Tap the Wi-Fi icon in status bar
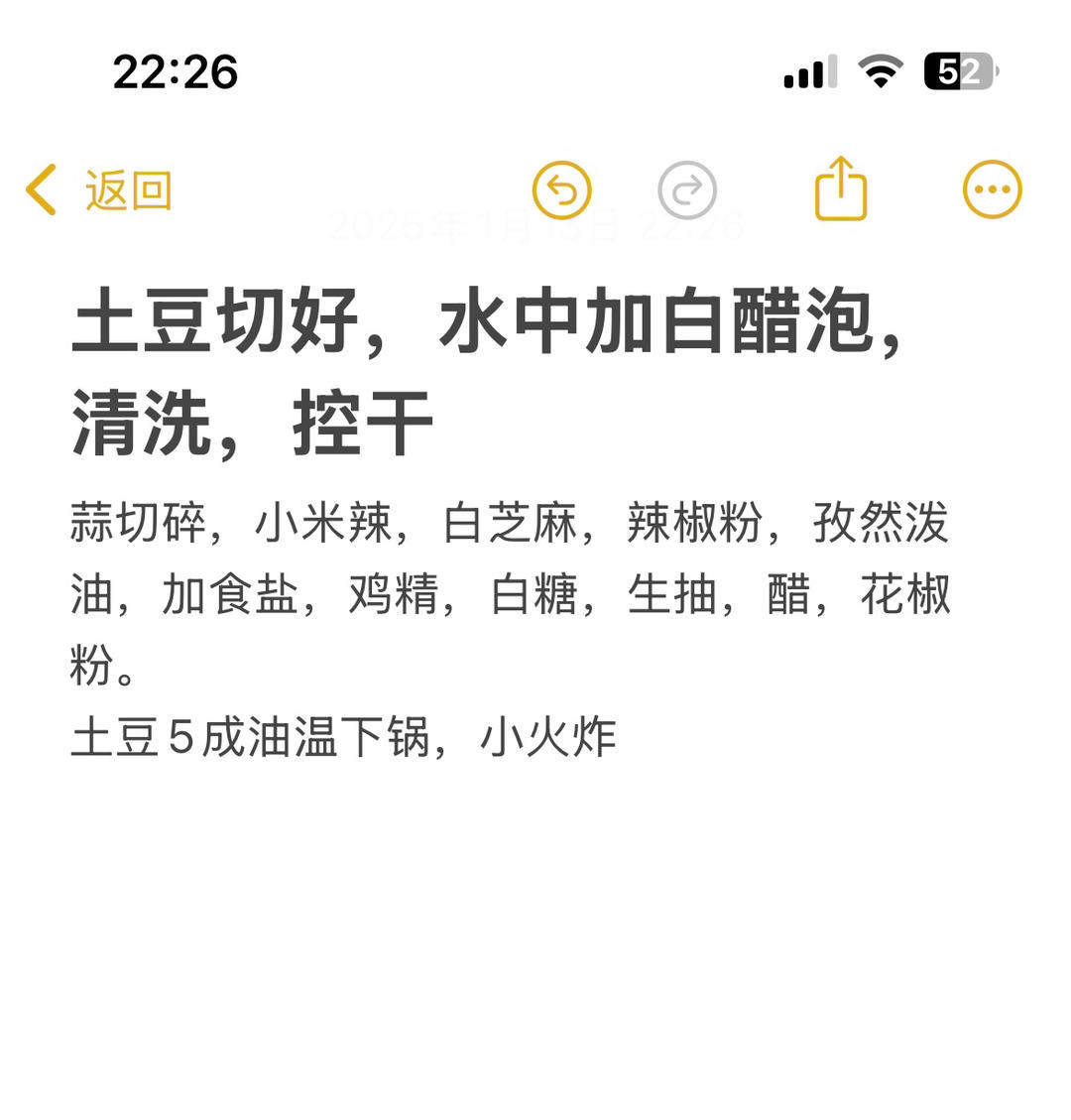Image resolution: width=1071 pixels, height=1120 pixels. click(882, 70)
